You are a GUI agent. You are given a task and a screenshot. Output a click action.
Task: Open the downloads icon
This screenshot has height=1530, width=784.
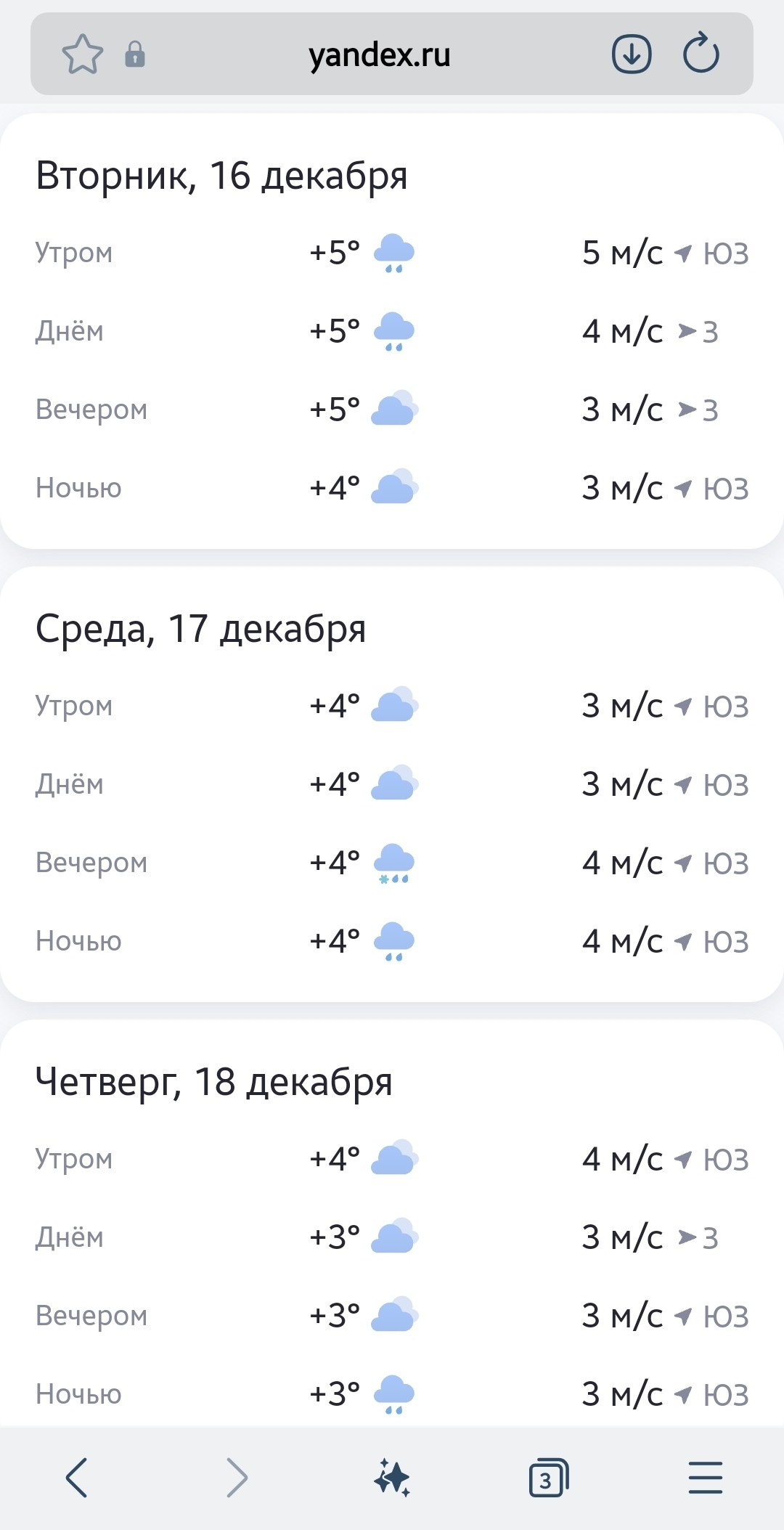click(632, 54)
